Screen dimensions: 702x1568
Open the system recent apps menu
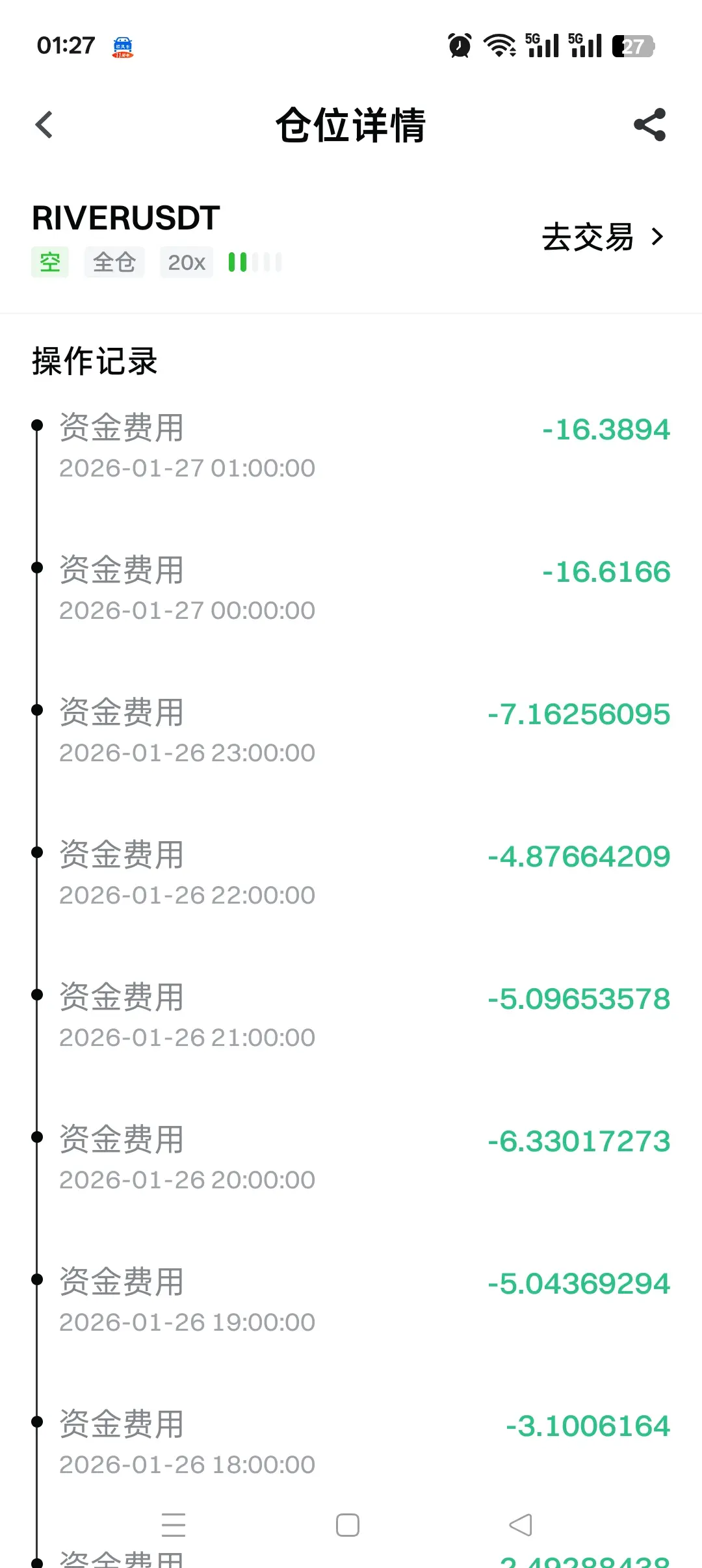point(174,1525)
